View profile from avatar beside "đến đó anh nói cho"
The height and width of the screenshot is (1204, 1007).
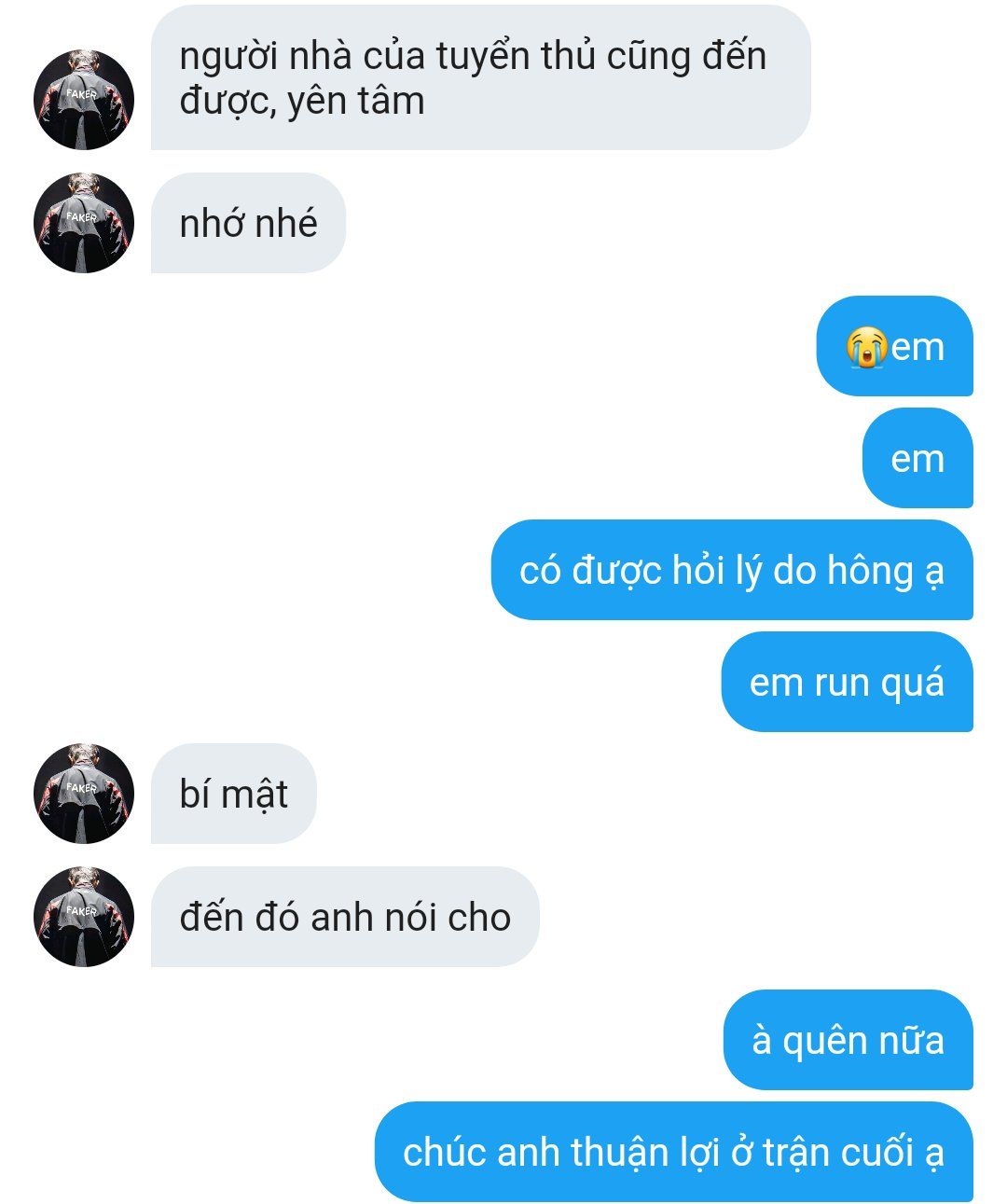point(84,917)
